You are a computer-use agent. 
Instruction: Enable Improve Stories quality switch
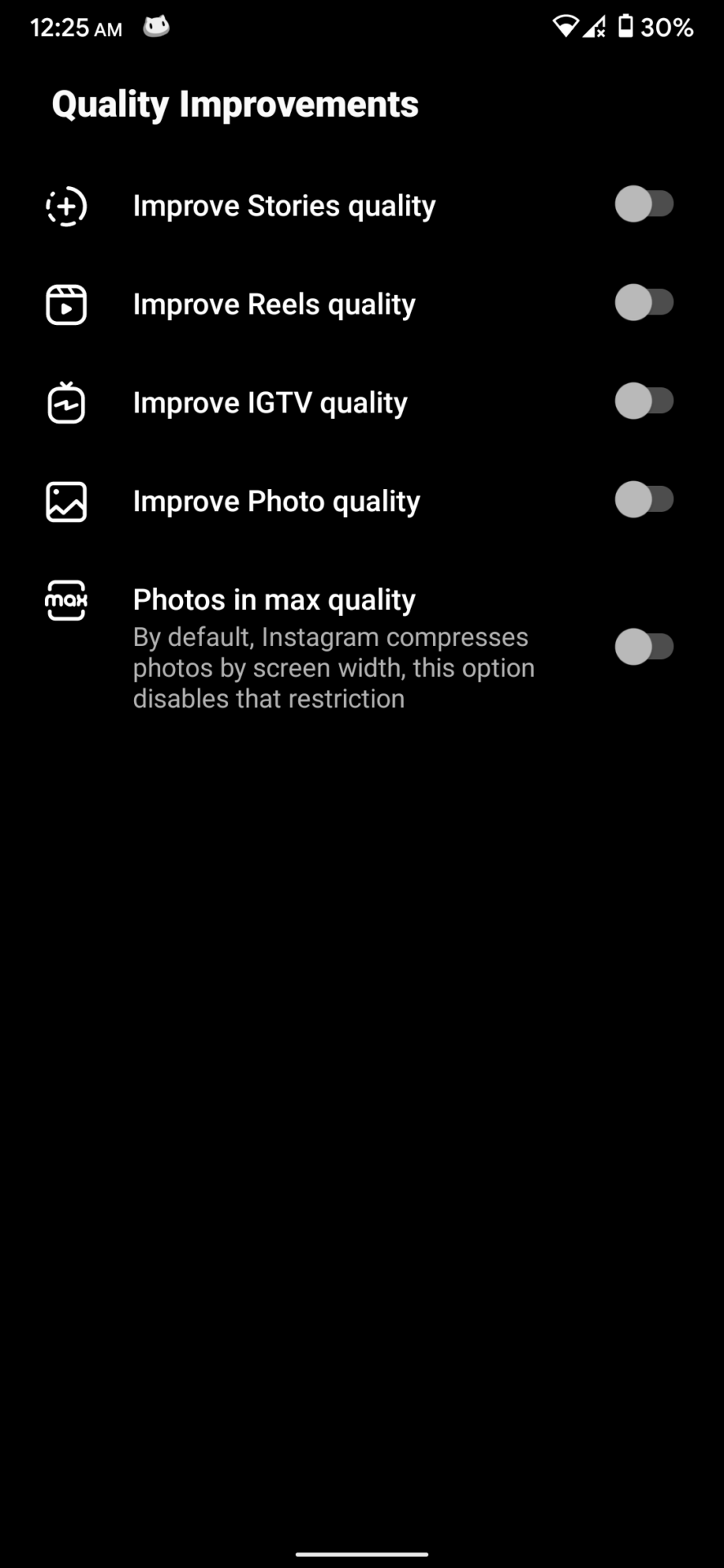644,204
